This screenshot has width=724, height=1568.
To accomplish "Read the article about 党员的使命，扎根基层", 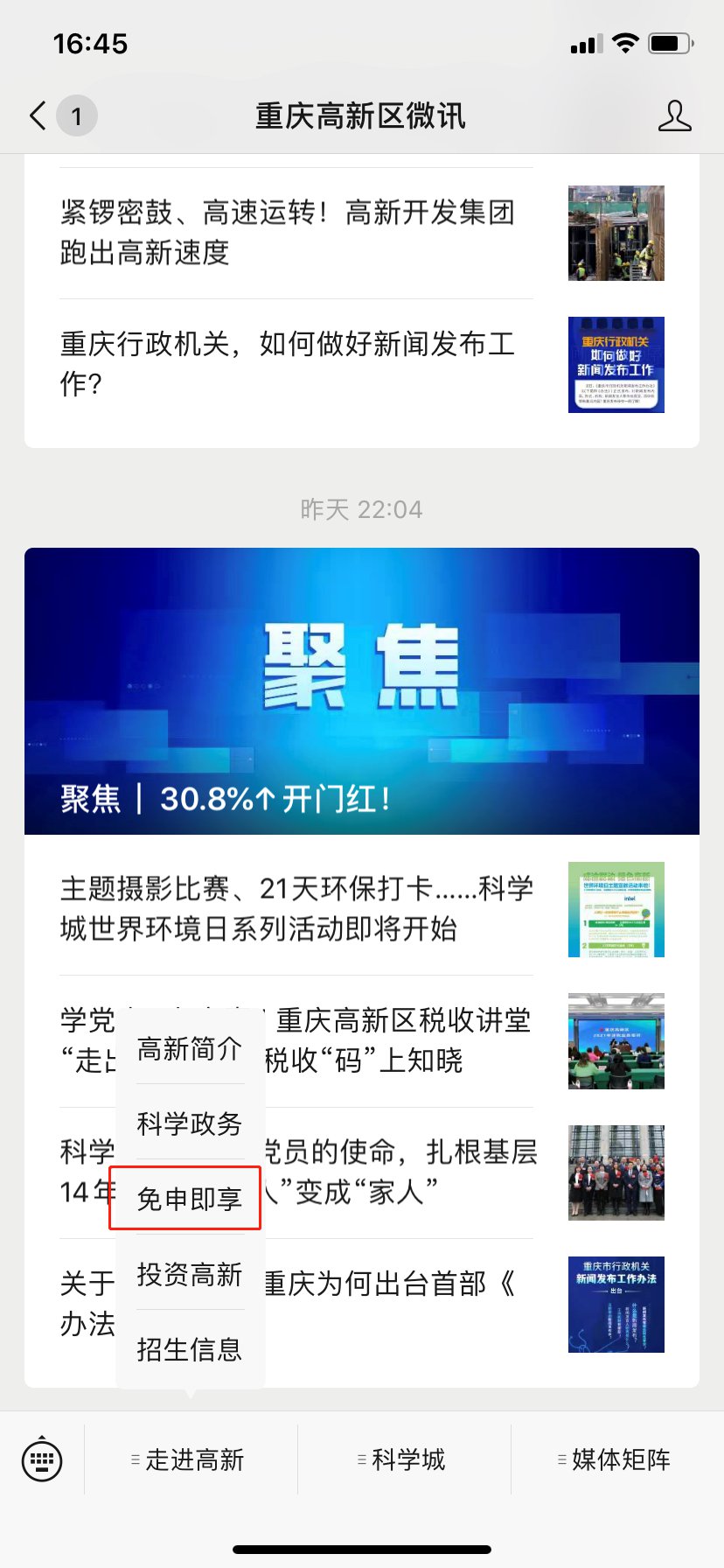I will click(402, 1171).
